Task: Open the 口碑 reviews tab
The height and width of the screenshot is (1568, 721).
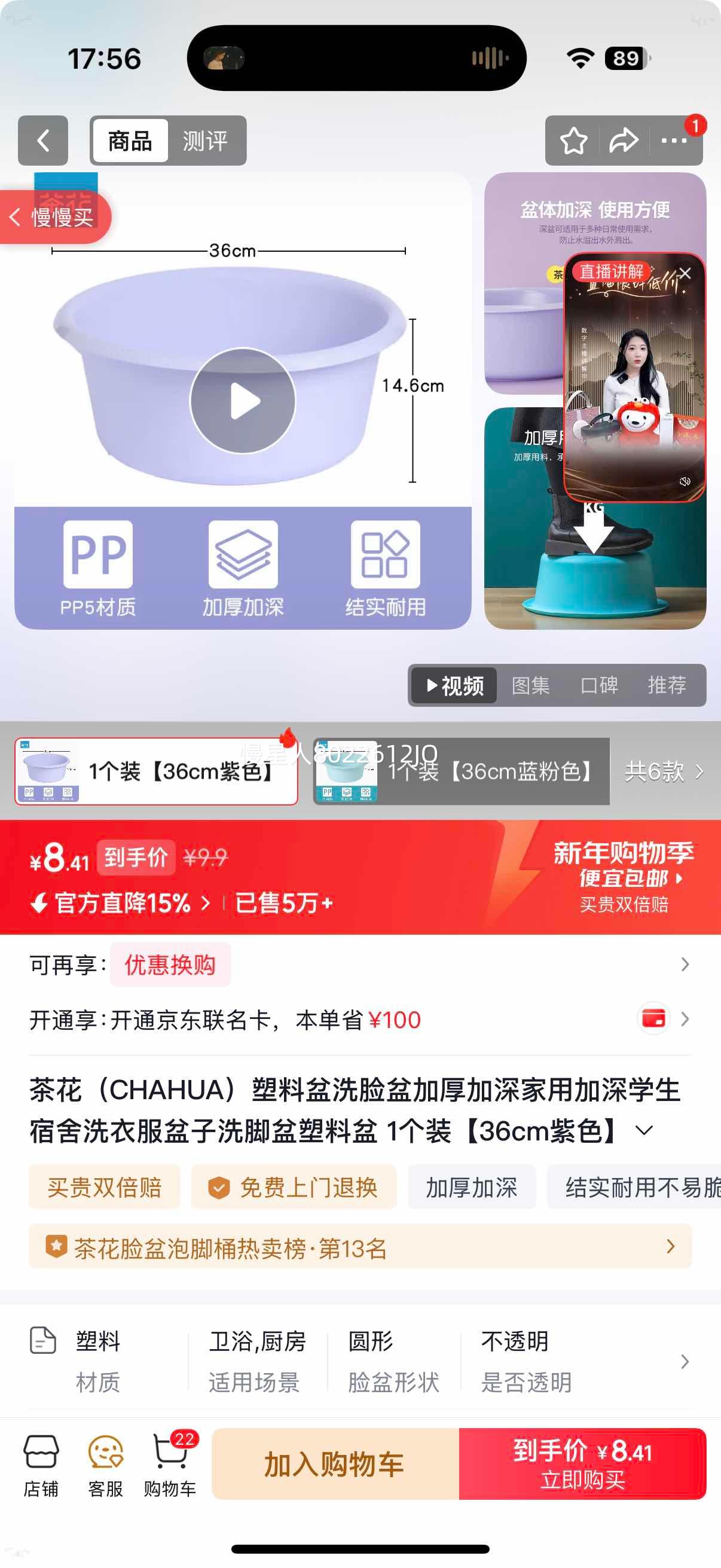Action: point(599,685)
